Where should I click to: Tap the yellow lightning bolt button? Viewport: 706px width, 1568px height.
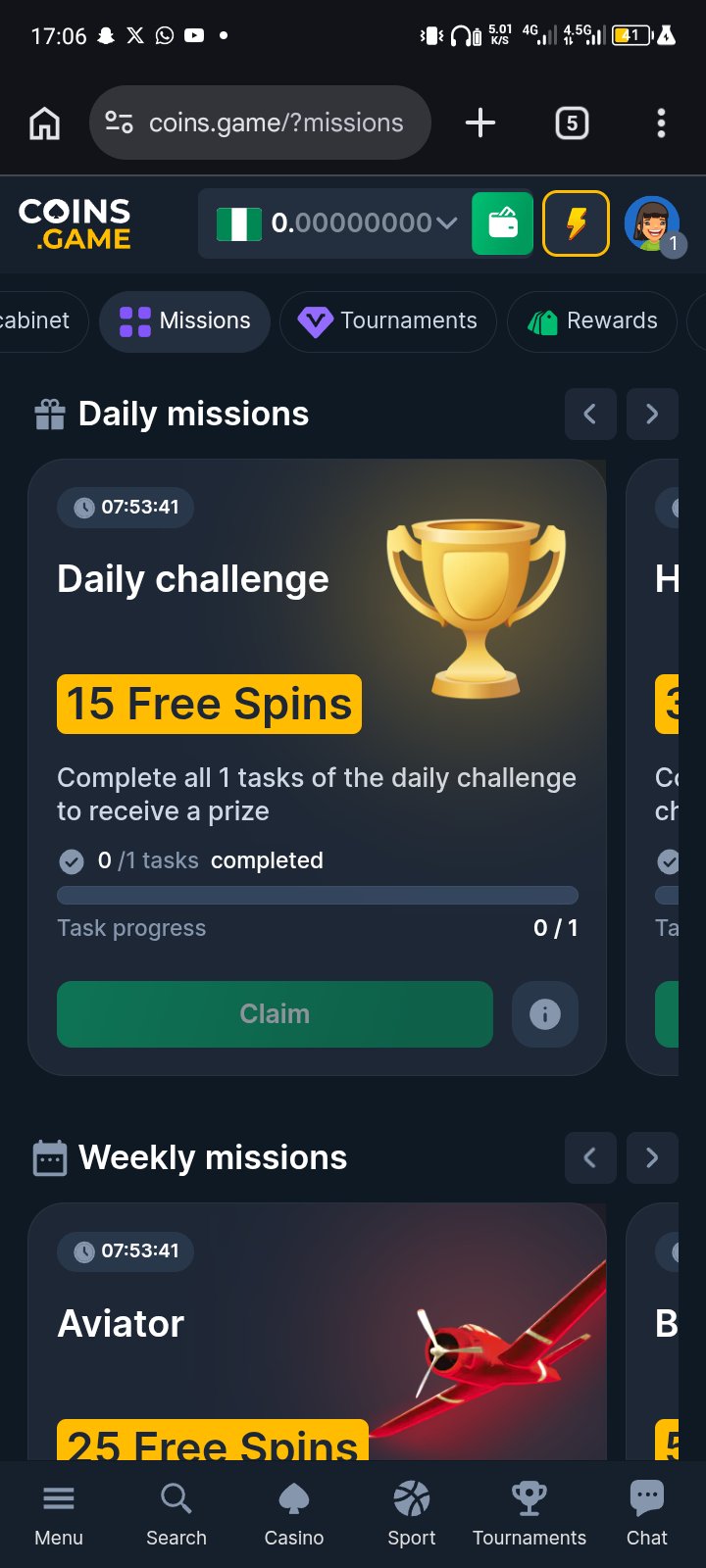pos(577,223)
